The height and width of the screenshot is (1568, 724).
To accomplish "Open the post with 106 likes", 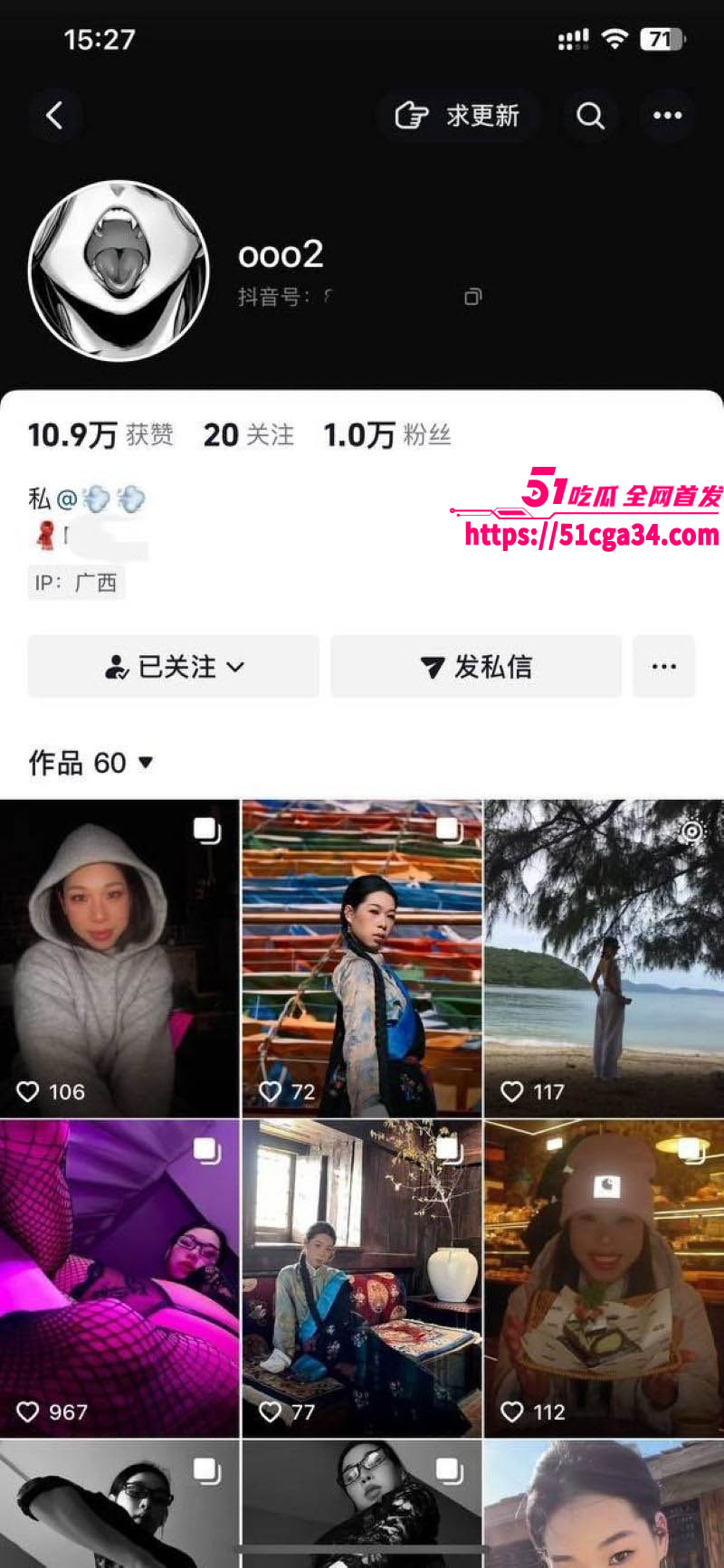I will point(119,957).
